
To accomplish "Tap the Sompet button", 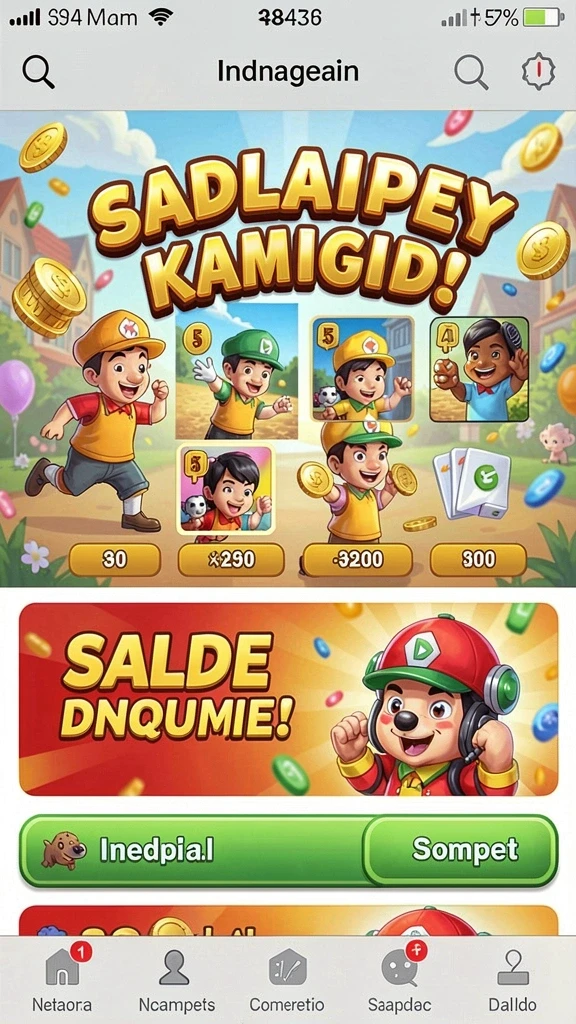I will point(461,850).
